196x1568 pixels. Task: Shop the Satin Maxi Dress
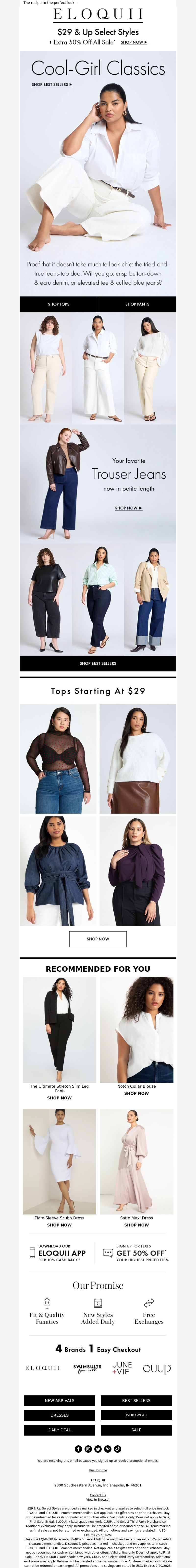point(136,1225)
